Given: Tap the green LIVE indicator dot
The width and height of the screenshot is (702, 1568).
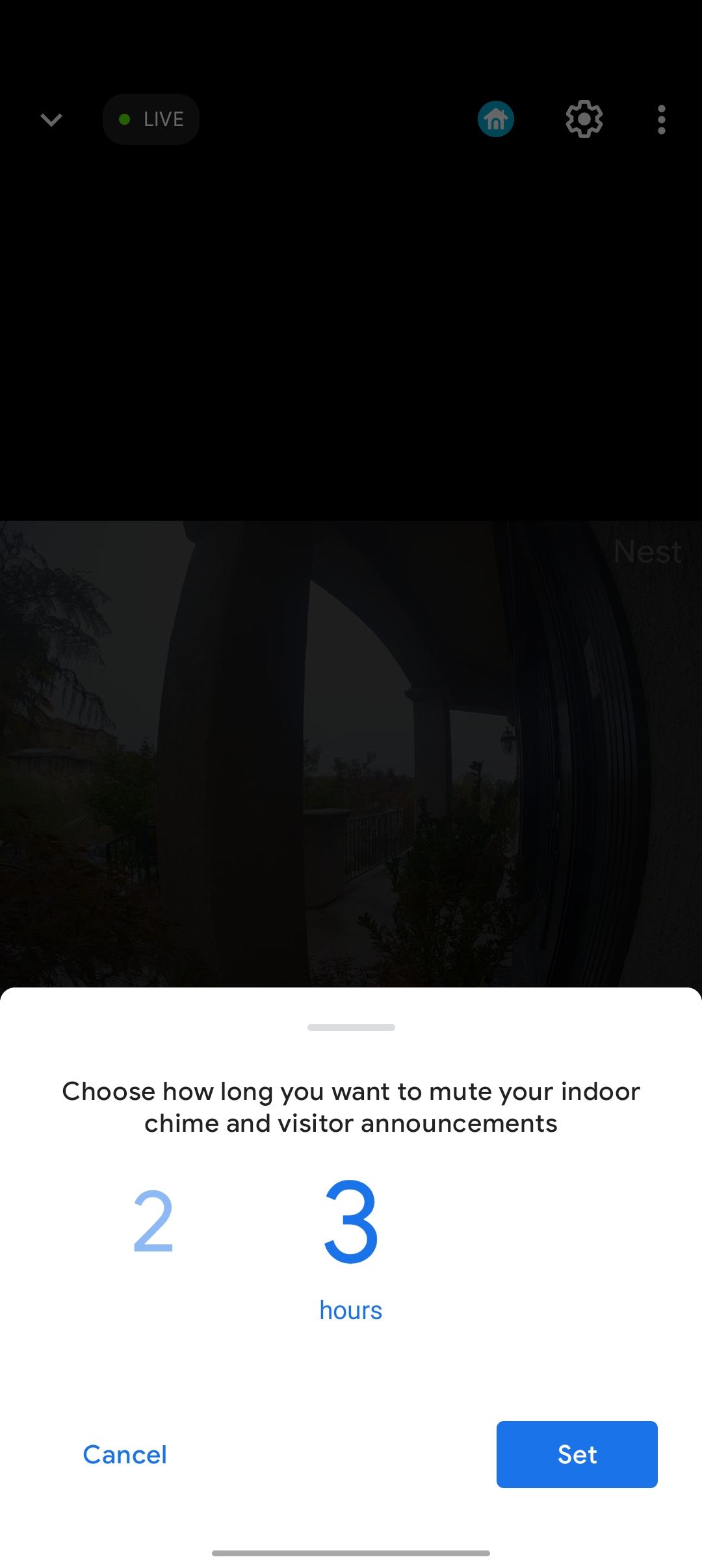Looking at the screenshot, I should coord(125,119).
